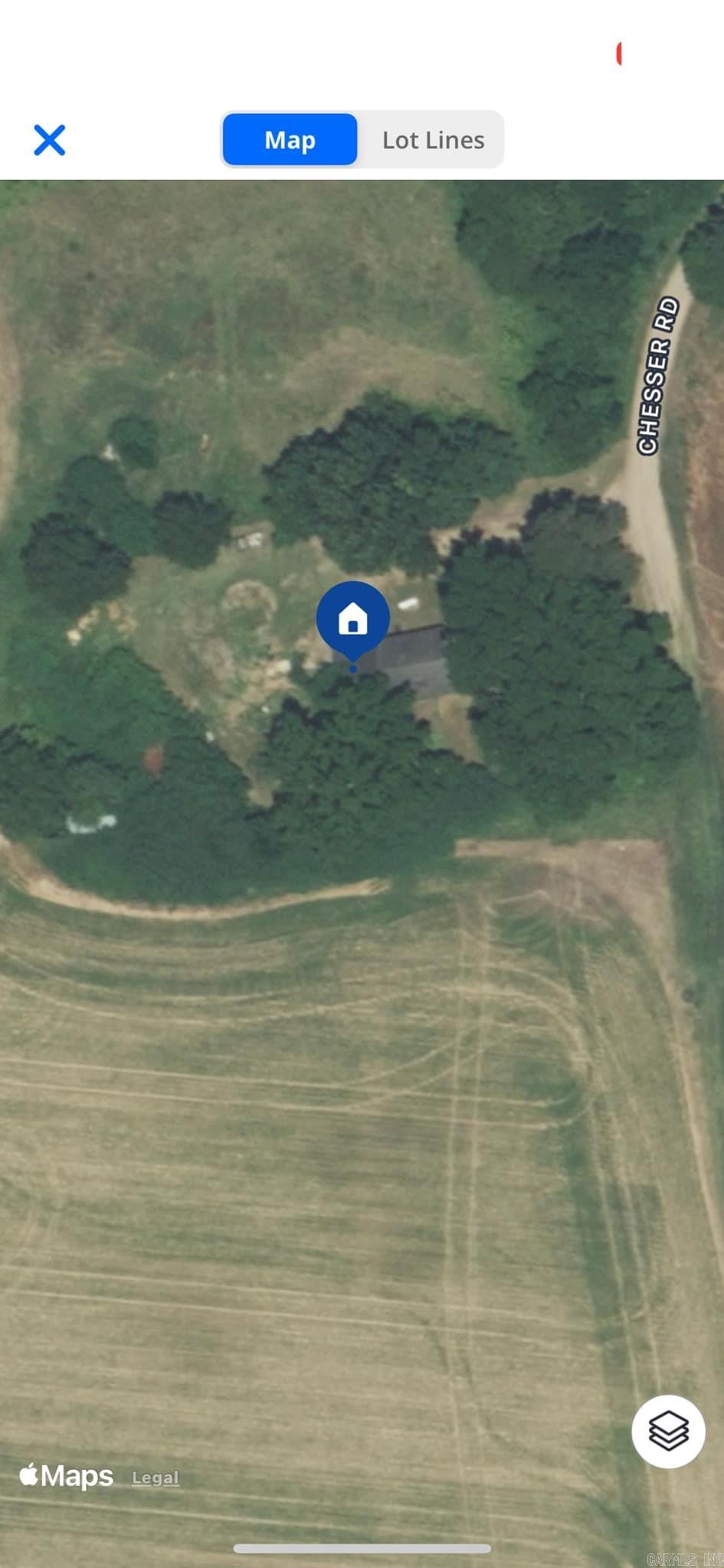
Task: Open the map layers options
Action: 668,1431
